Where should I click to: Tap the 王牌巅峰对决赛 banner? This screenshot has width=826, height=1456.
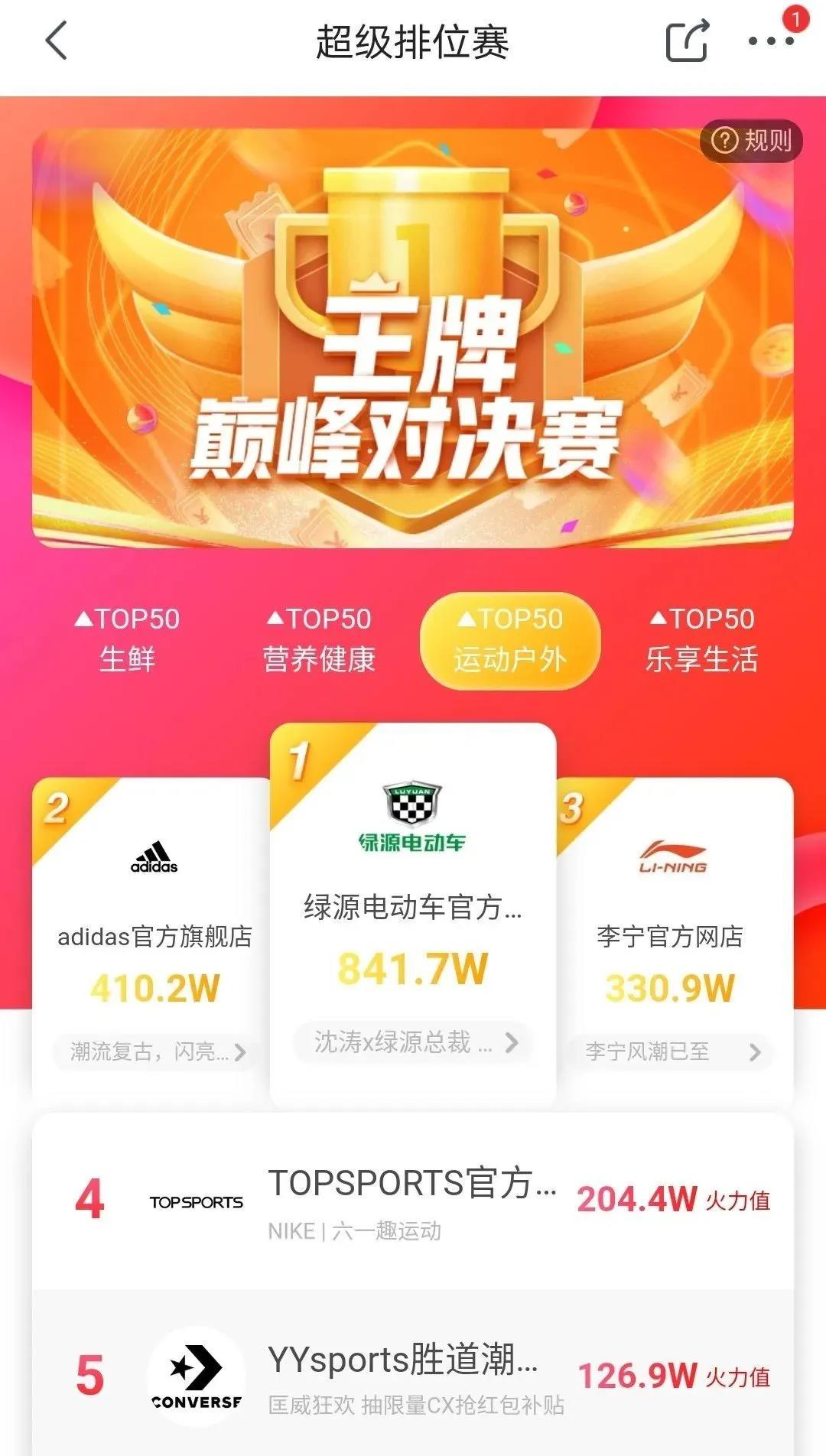413,336
